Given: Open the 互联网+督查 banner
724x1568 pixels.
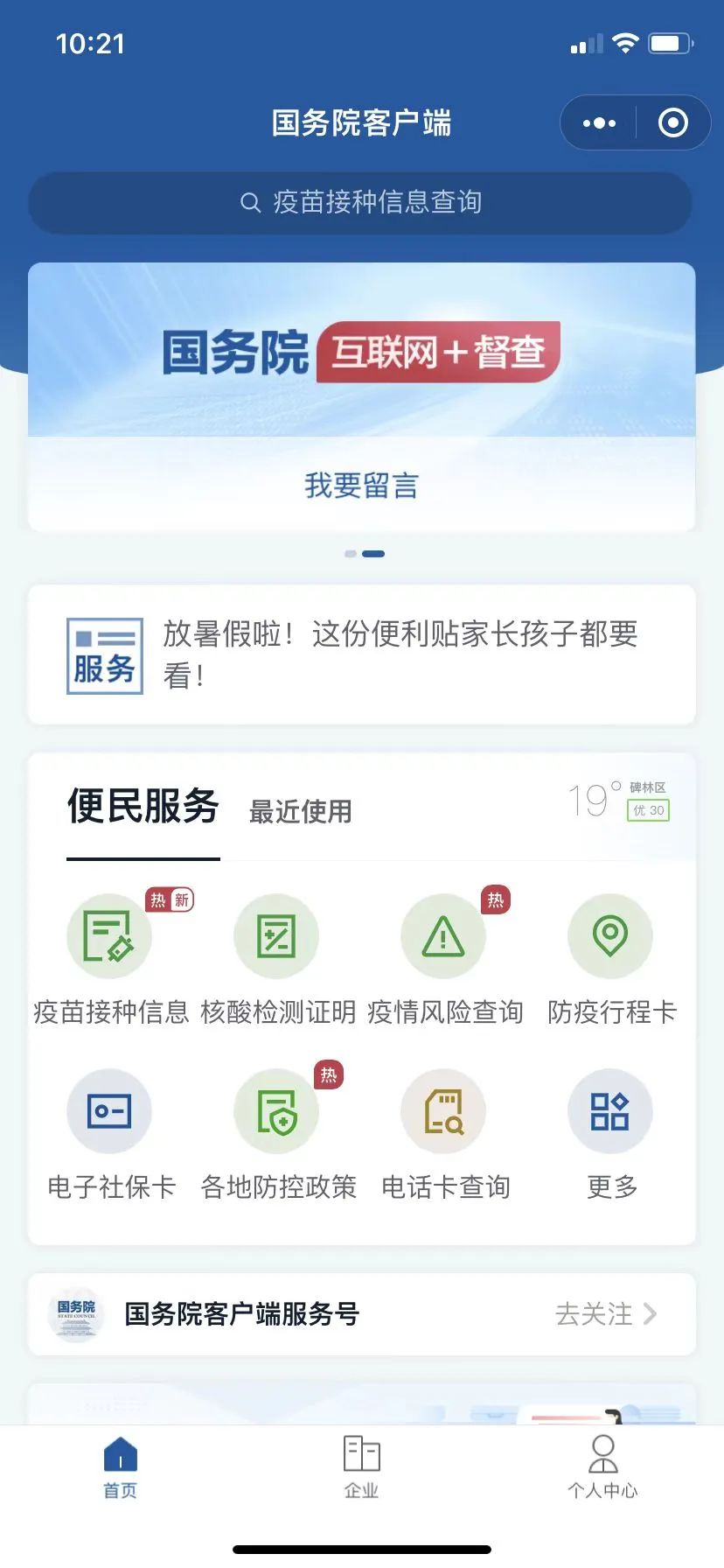Looking at the screenshot, I should pyautogui.click(x=360, y=352).
